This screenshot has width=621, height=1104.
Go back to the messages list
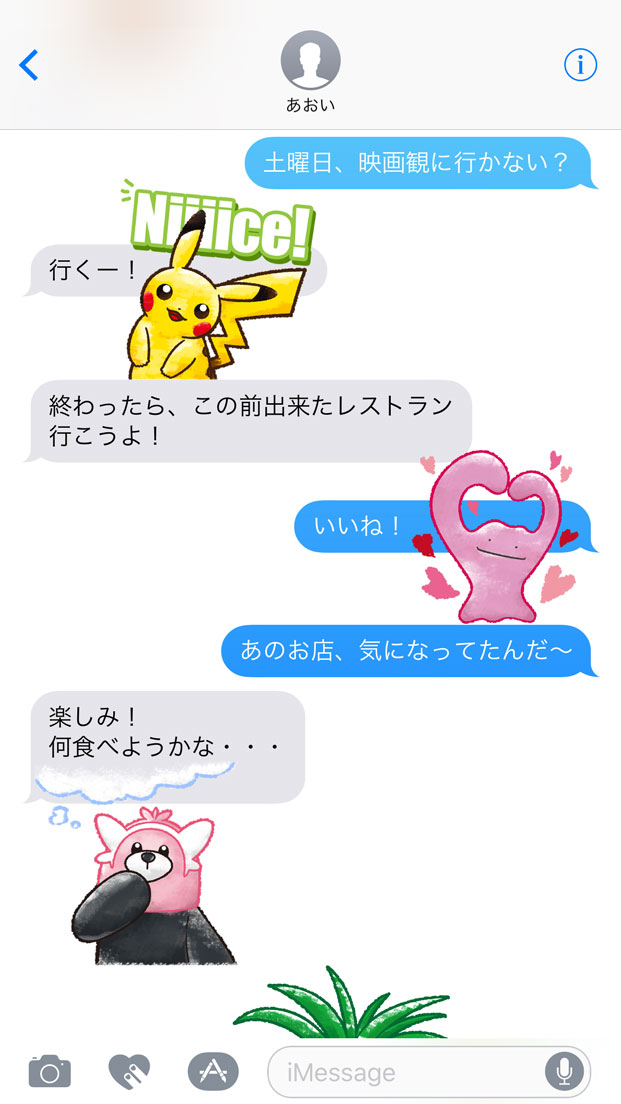point(29,65)
